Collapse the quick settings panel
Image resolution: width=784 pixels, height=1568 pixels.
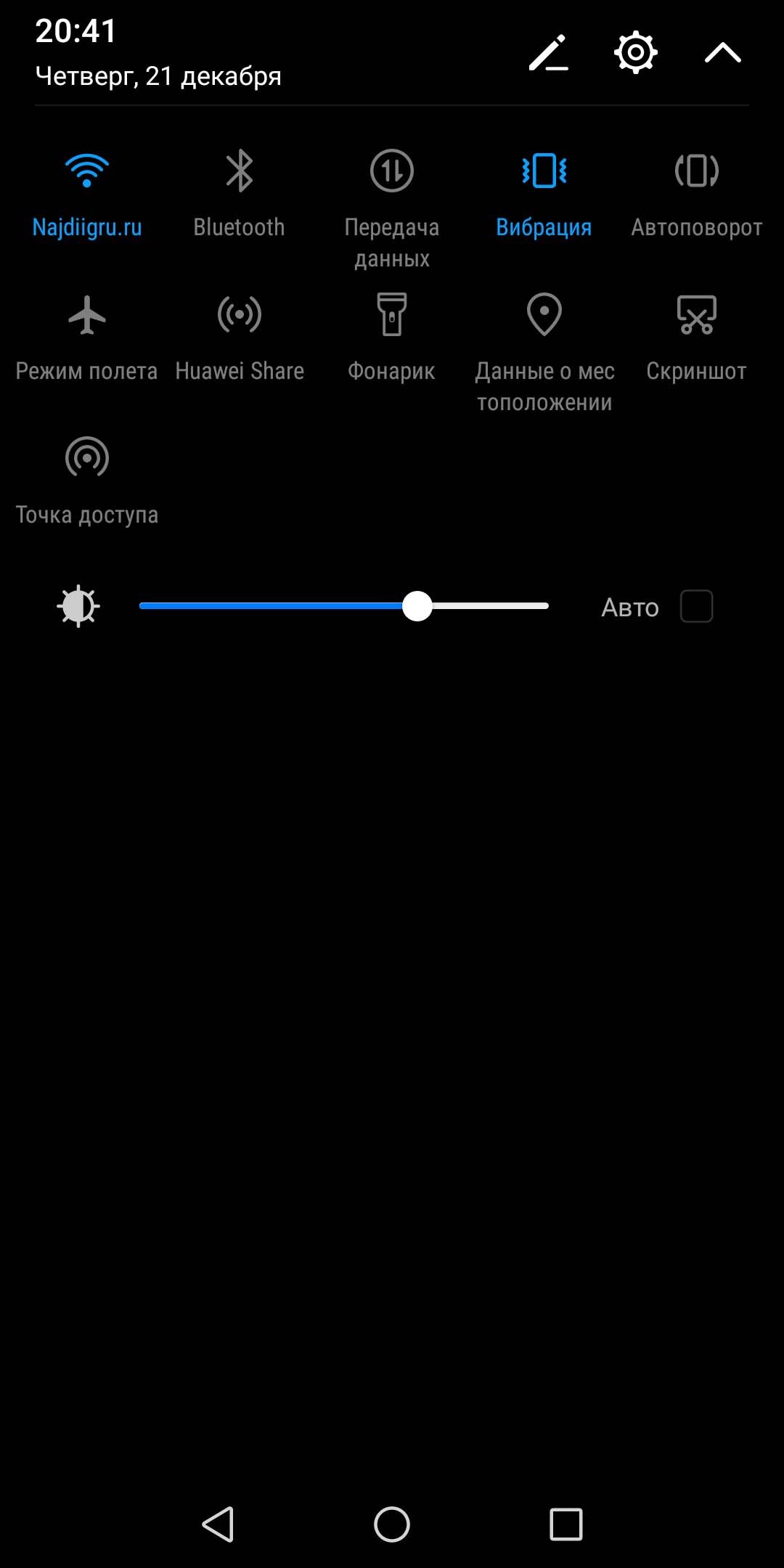723,52
